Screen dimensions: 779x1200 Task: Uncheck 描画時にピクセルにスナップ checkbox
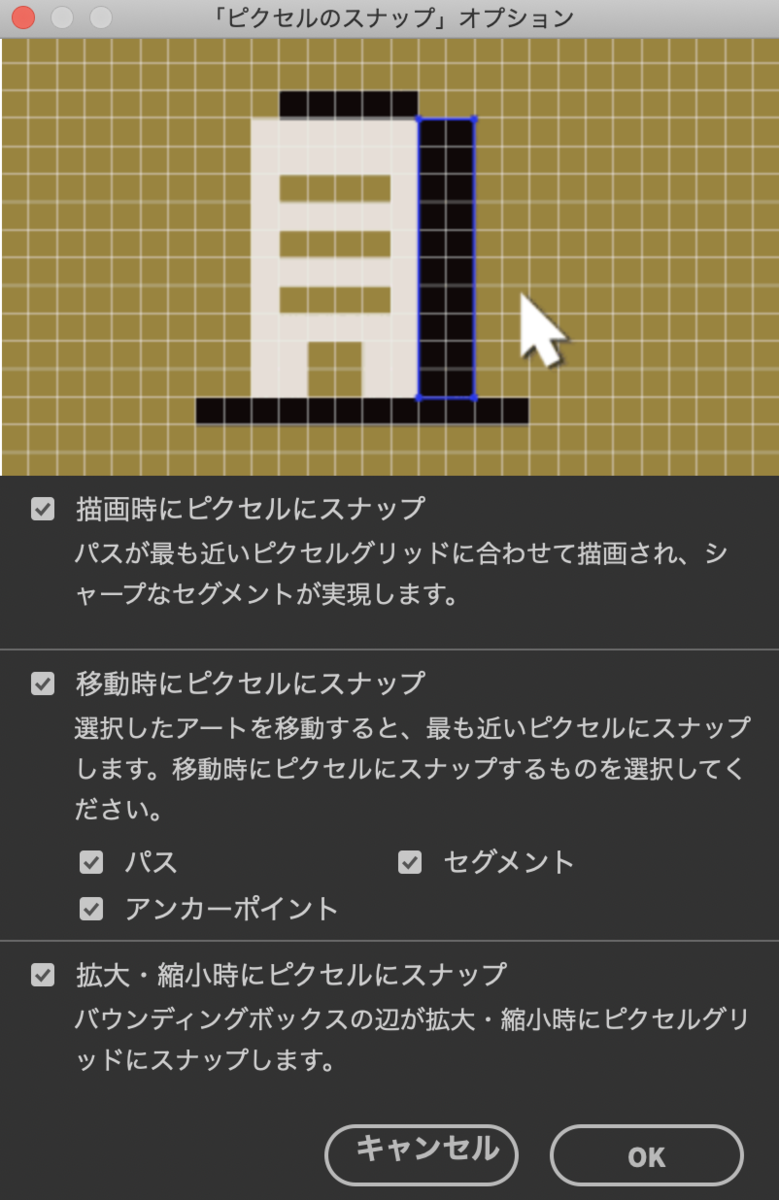(x=43, y=509)
